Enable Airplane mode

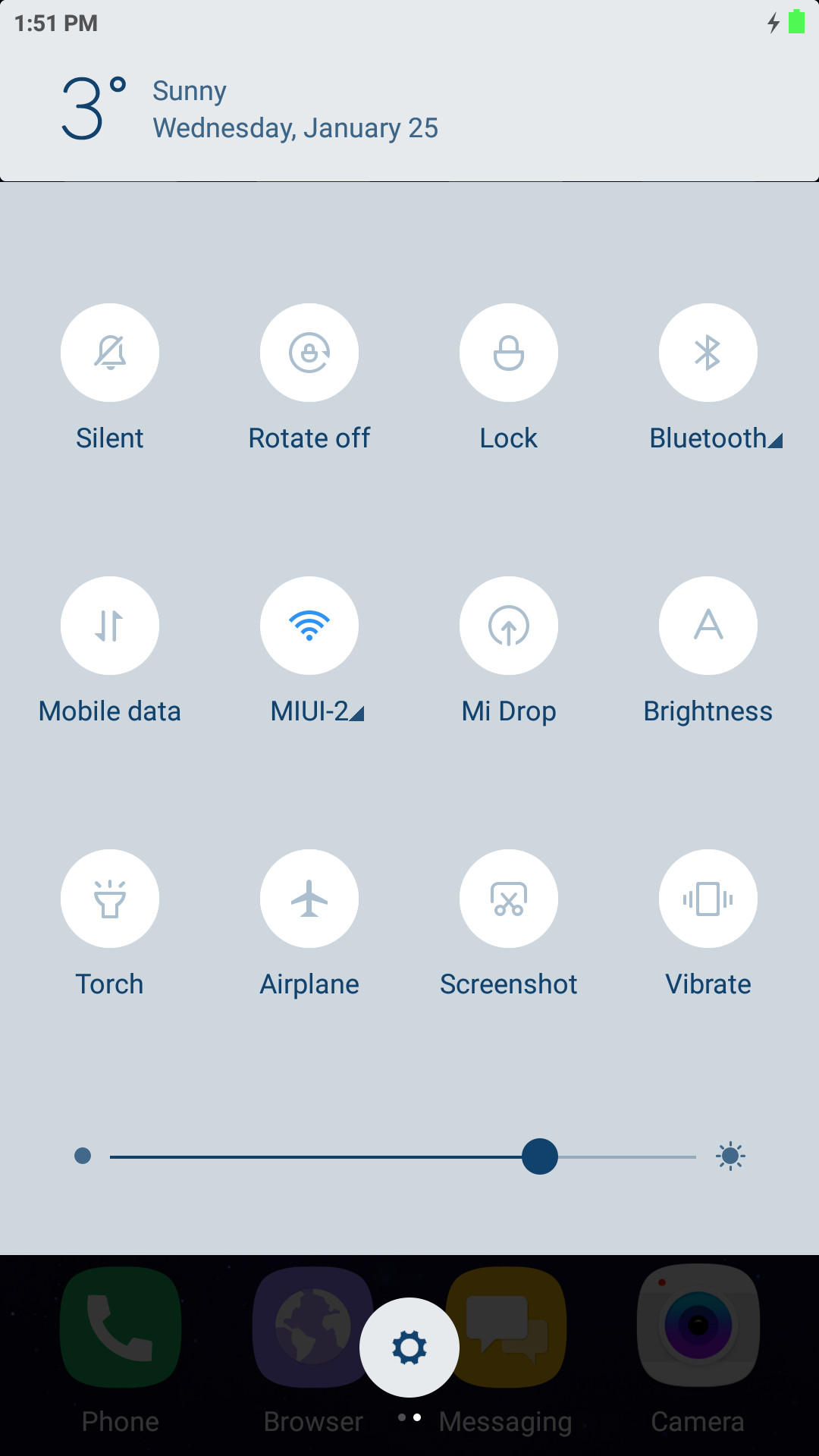[x=309, y=899]
